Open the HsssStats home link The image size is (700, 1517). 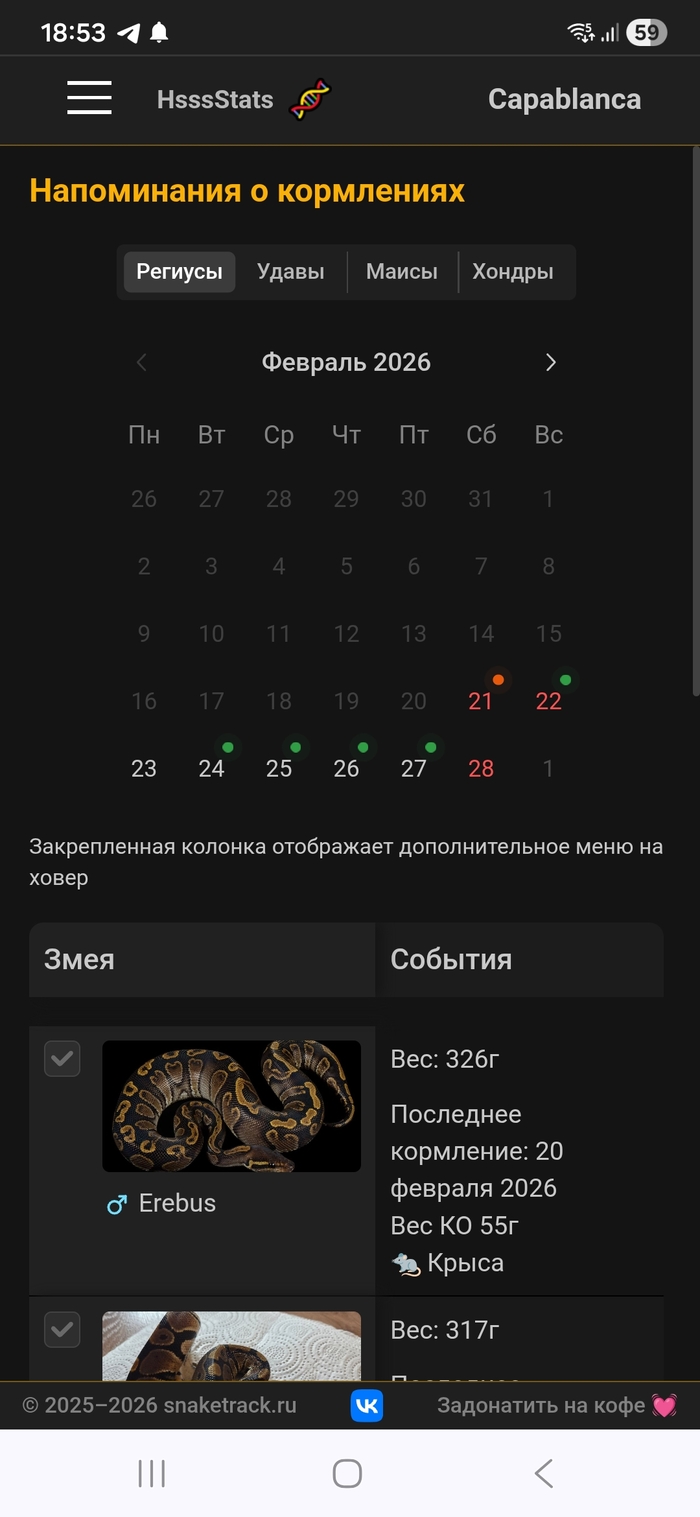[215, 100]
